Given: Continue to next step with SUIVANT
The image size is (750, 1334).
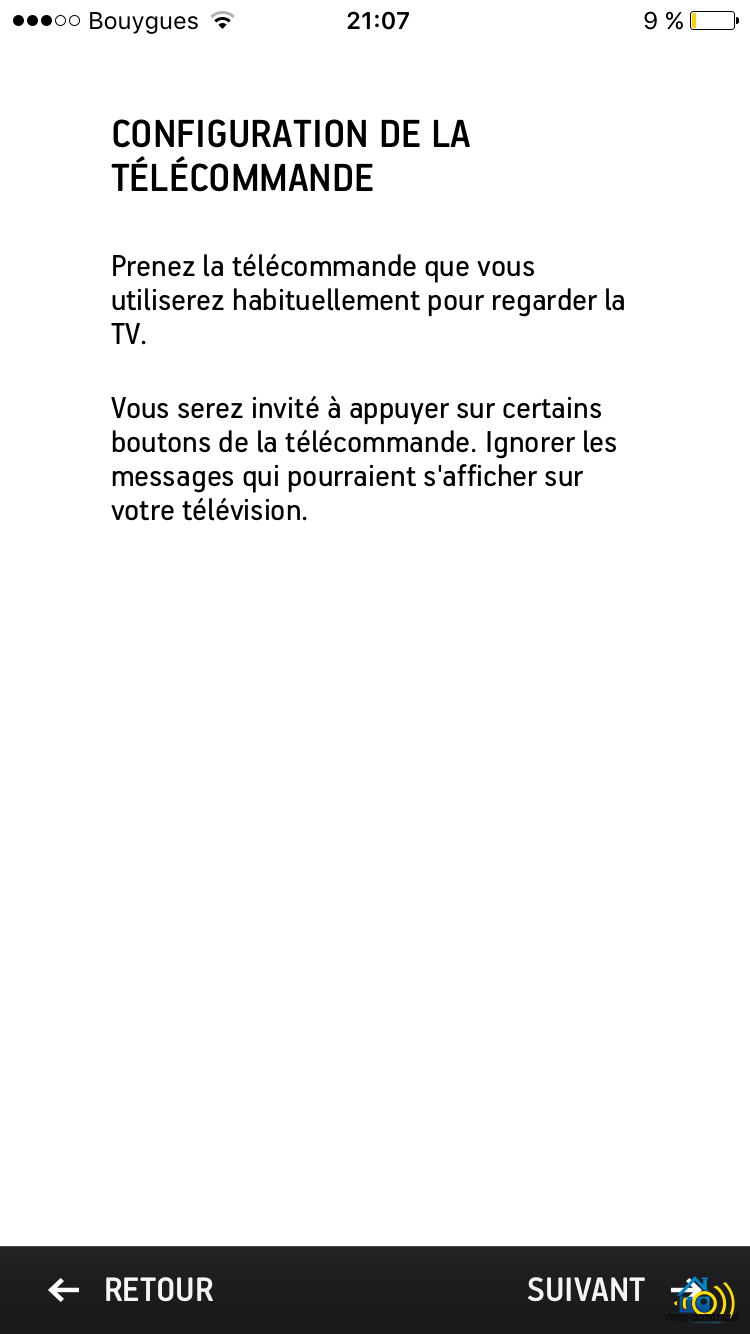Looking at the screenshot, I should click(615, 1290).
